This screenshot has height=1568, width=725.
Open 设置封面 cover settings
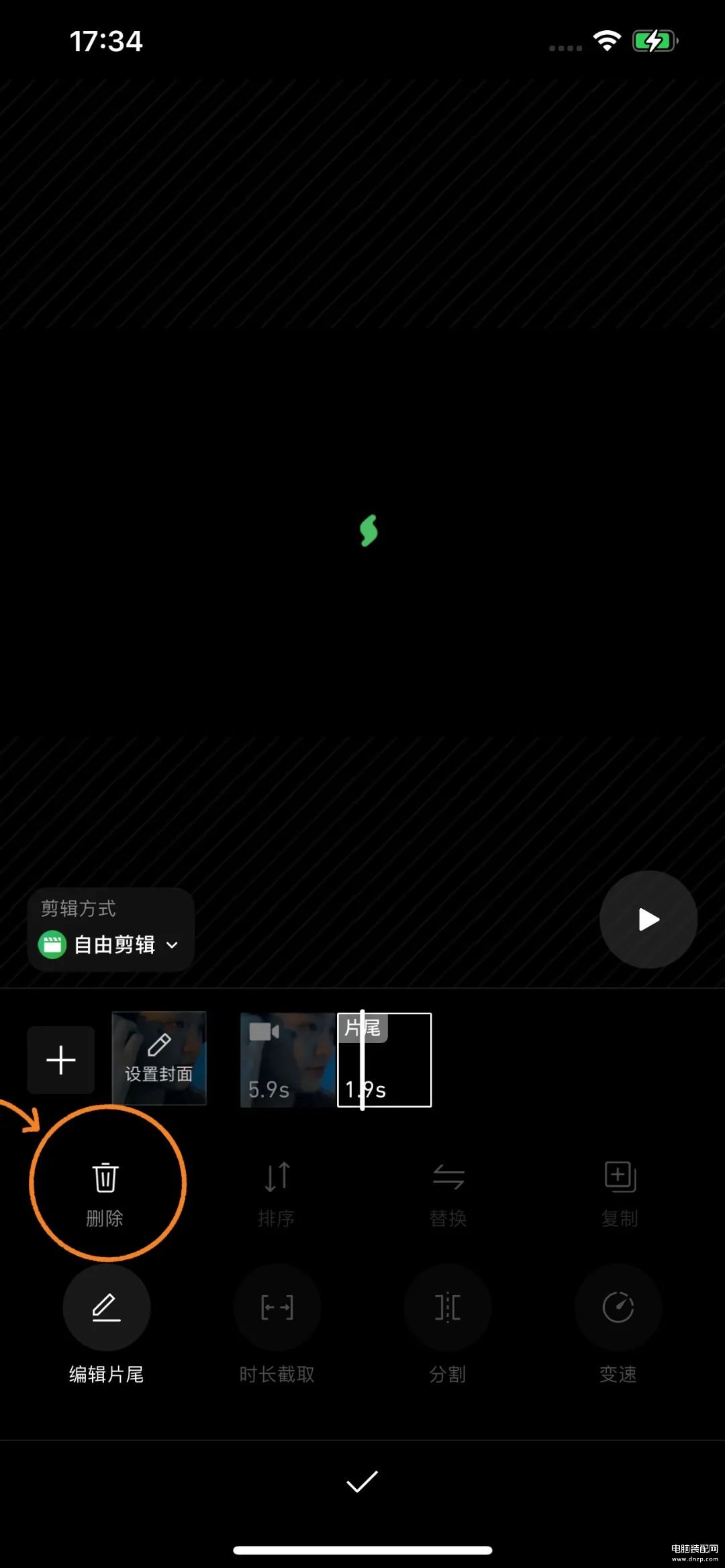point(159,1059)
